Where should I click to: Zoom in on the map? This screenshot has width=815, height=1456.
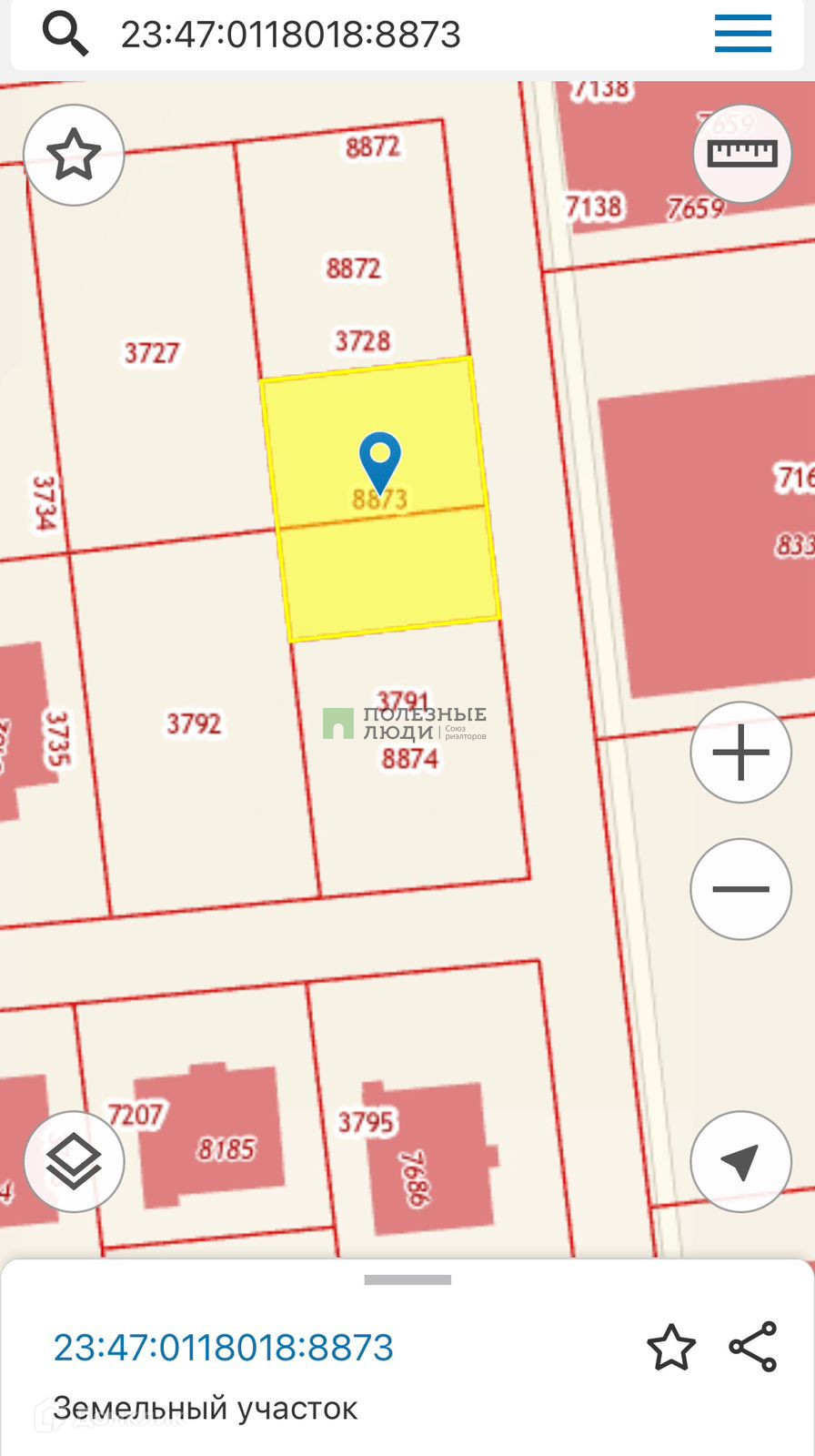coord(740,753)
